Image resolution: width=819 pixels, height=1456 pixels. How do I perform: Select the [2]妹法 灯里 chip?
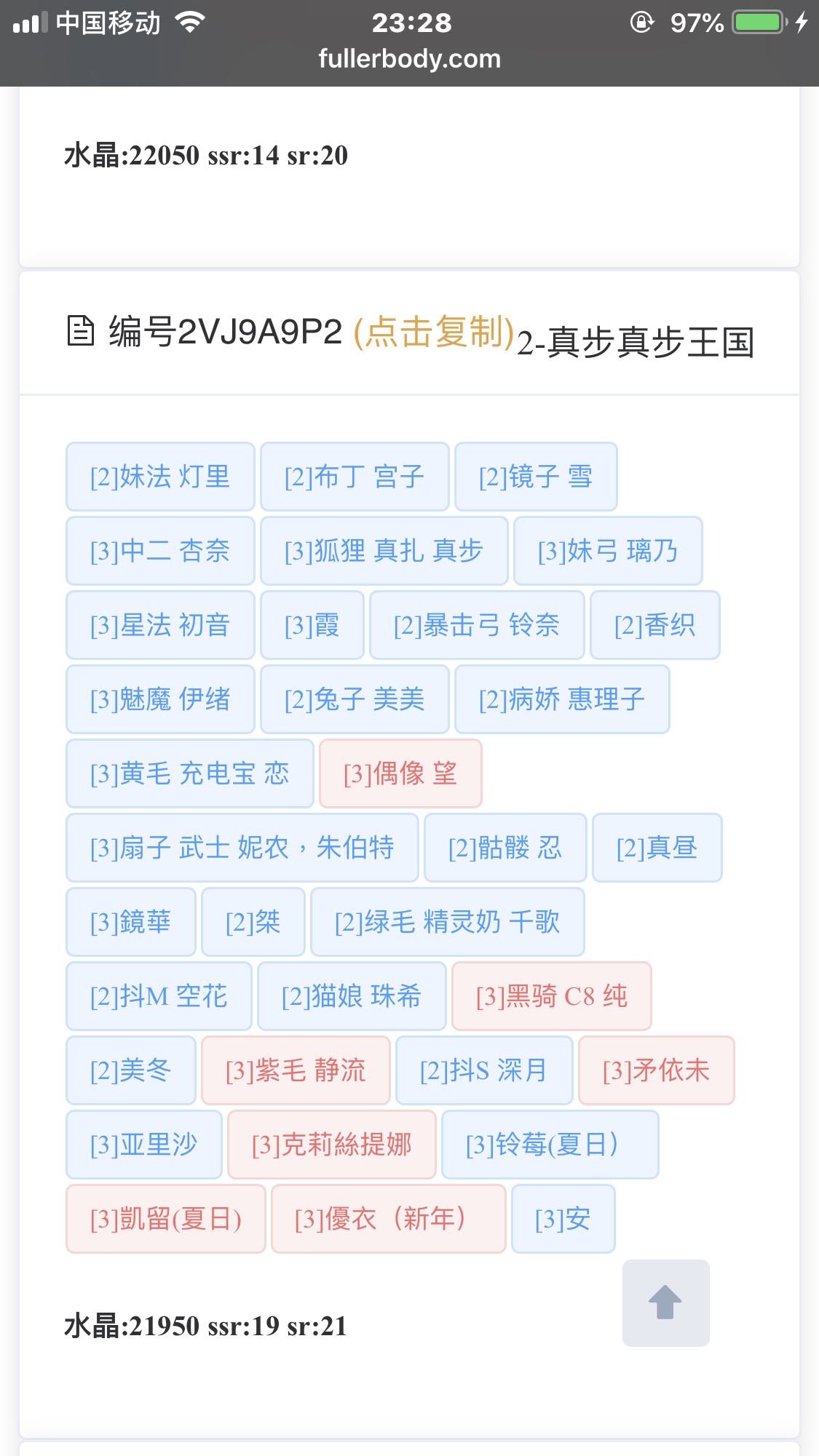point(160,477)
